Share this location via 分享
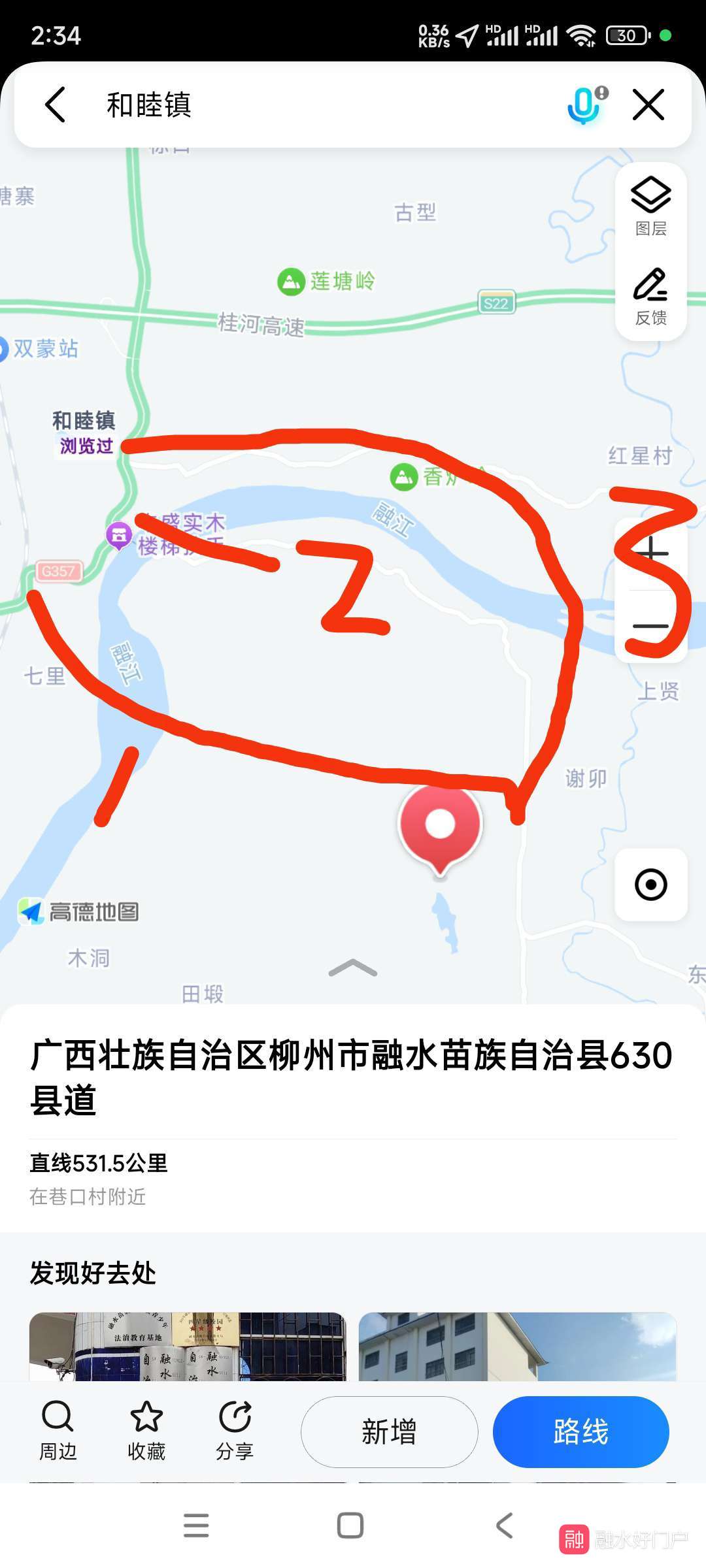 tap(235, 1431)
